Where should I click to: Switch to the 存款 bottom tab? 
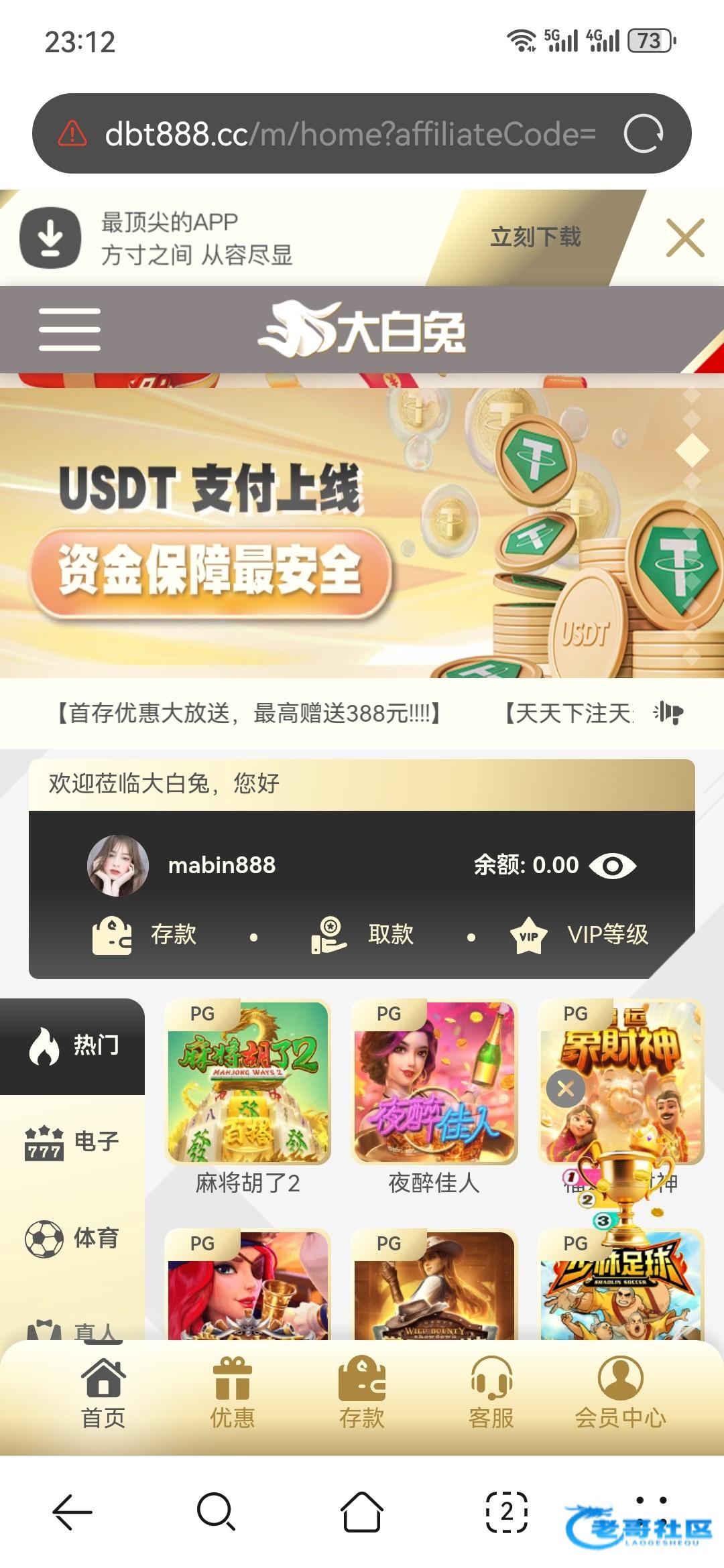362,1392
